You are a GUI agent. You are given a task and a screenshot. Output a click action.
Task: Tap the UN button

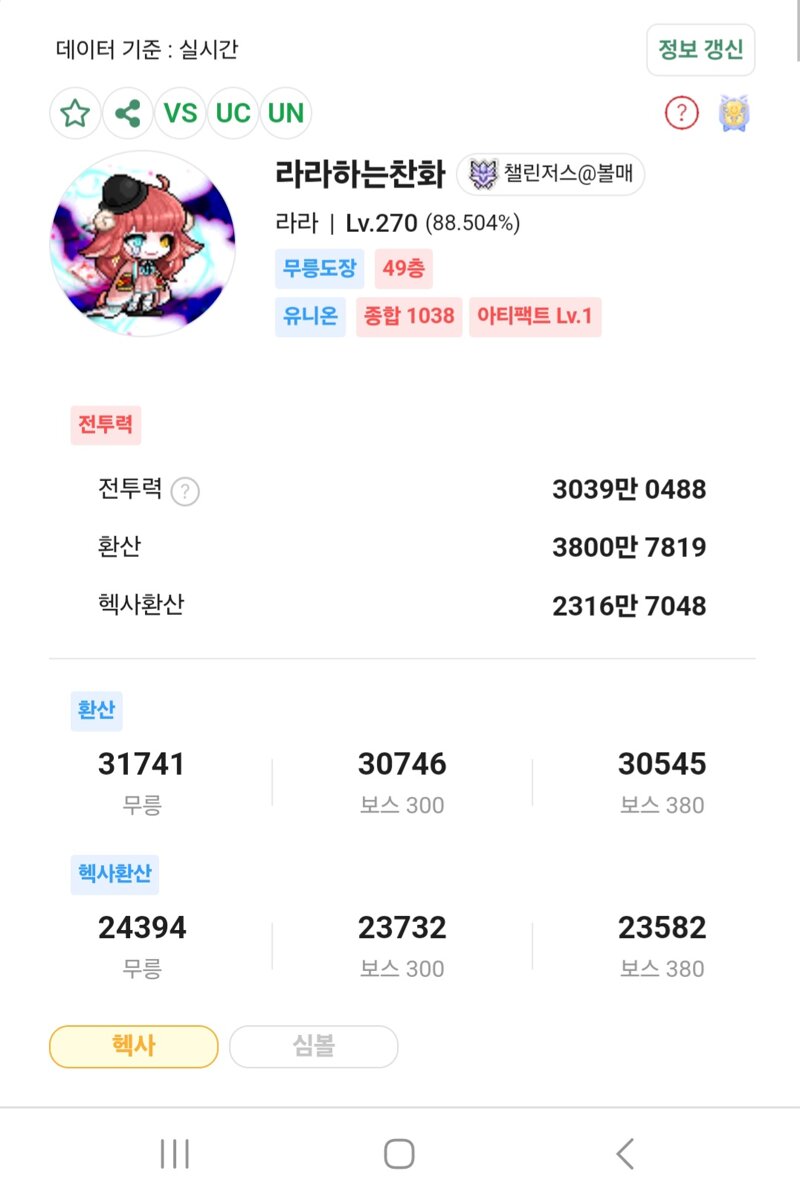click(286, 113)
